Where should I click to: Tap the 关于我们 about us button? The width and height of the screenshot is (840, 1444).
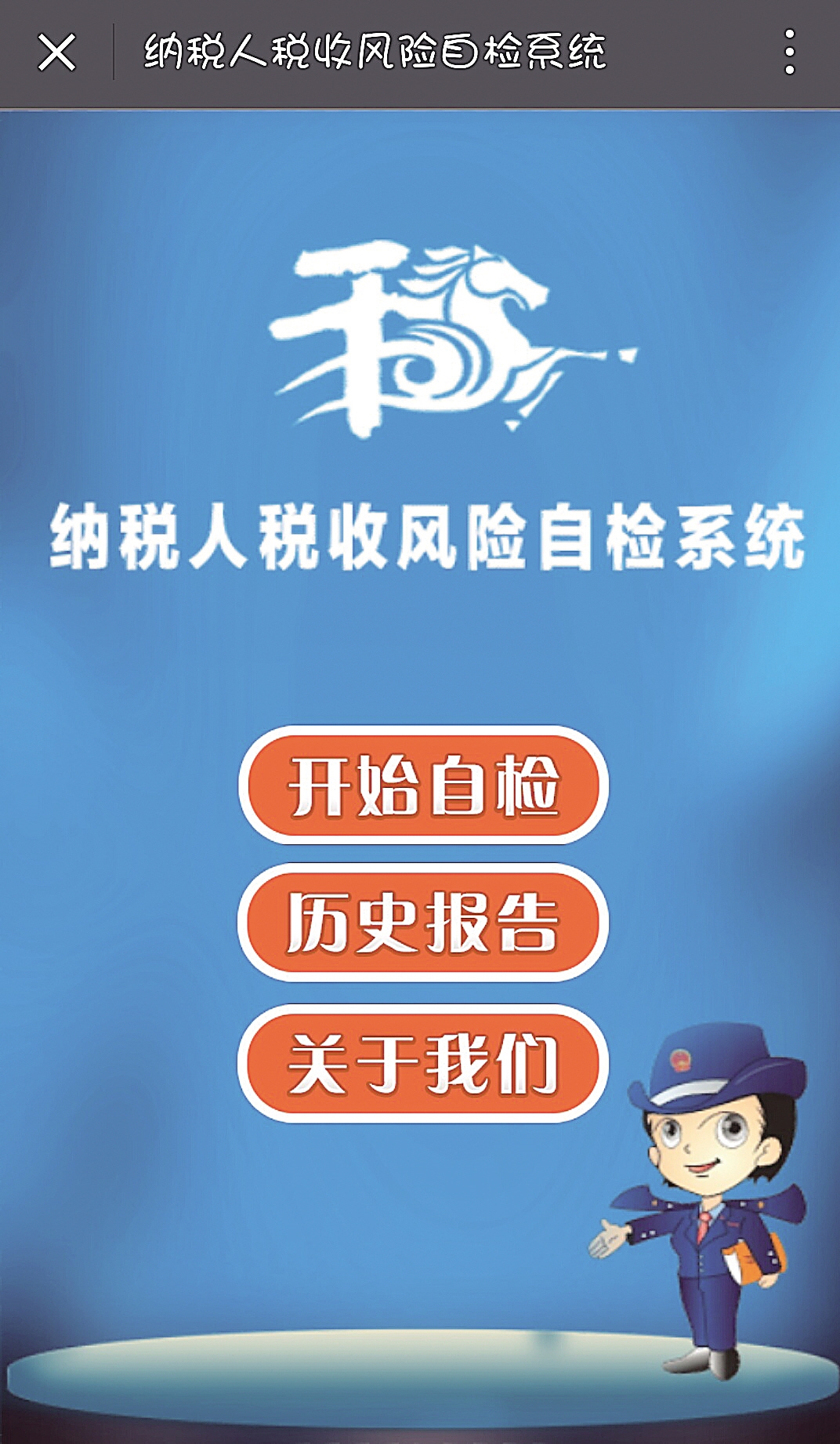tap(423, 1064)
